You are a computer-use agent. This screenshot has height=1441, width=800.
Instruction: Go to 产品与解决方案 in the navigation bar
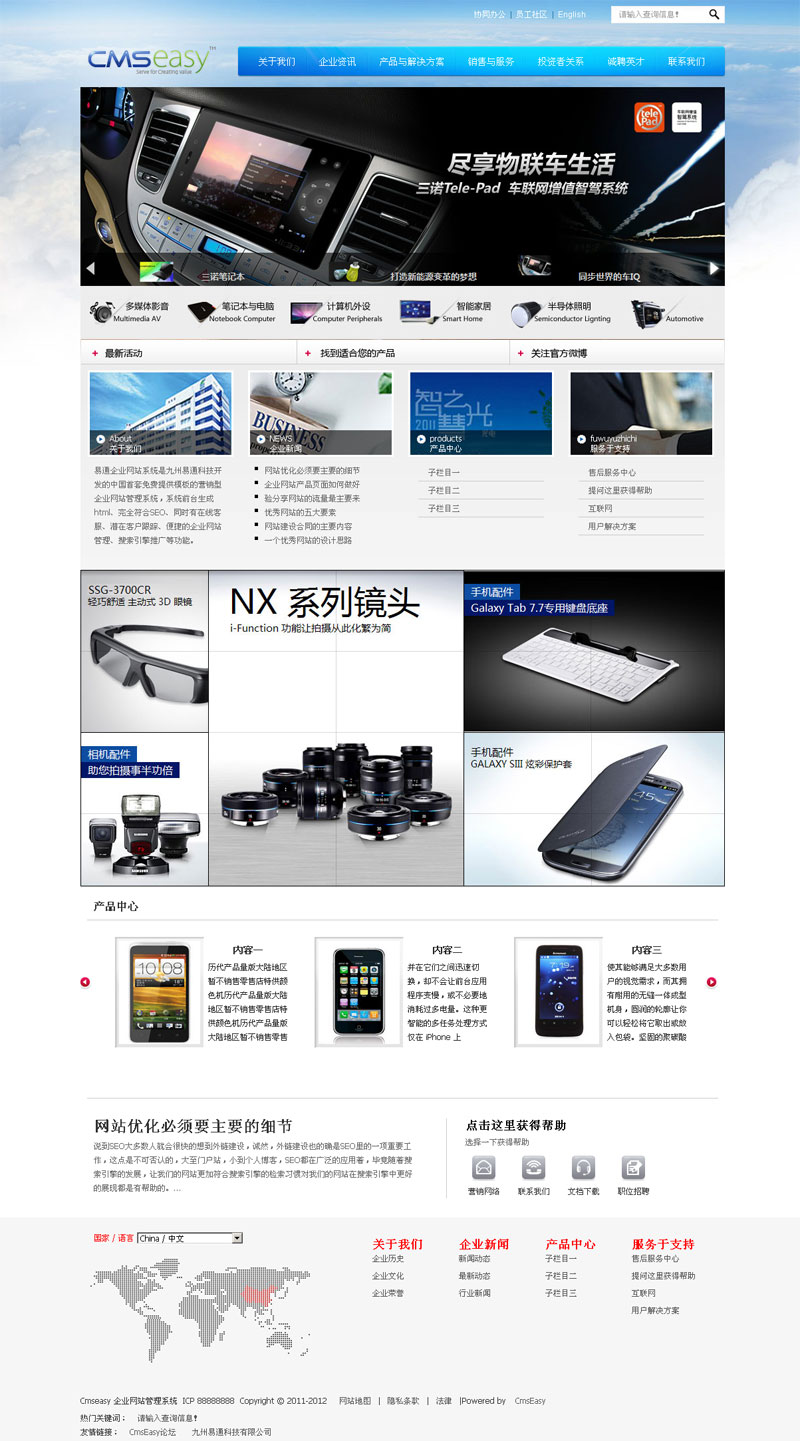[x=411, y=62]
